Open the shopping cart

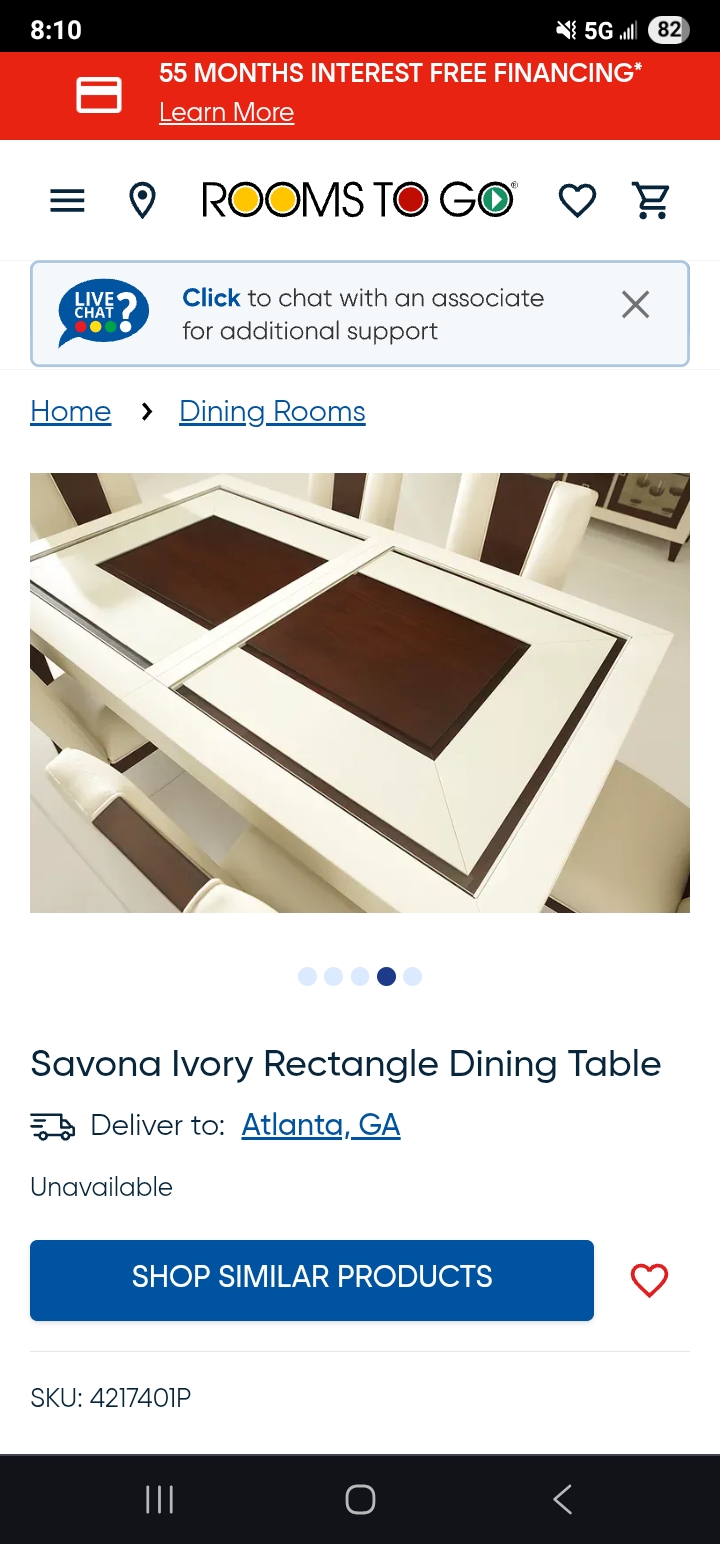click(x=652, y=201)
